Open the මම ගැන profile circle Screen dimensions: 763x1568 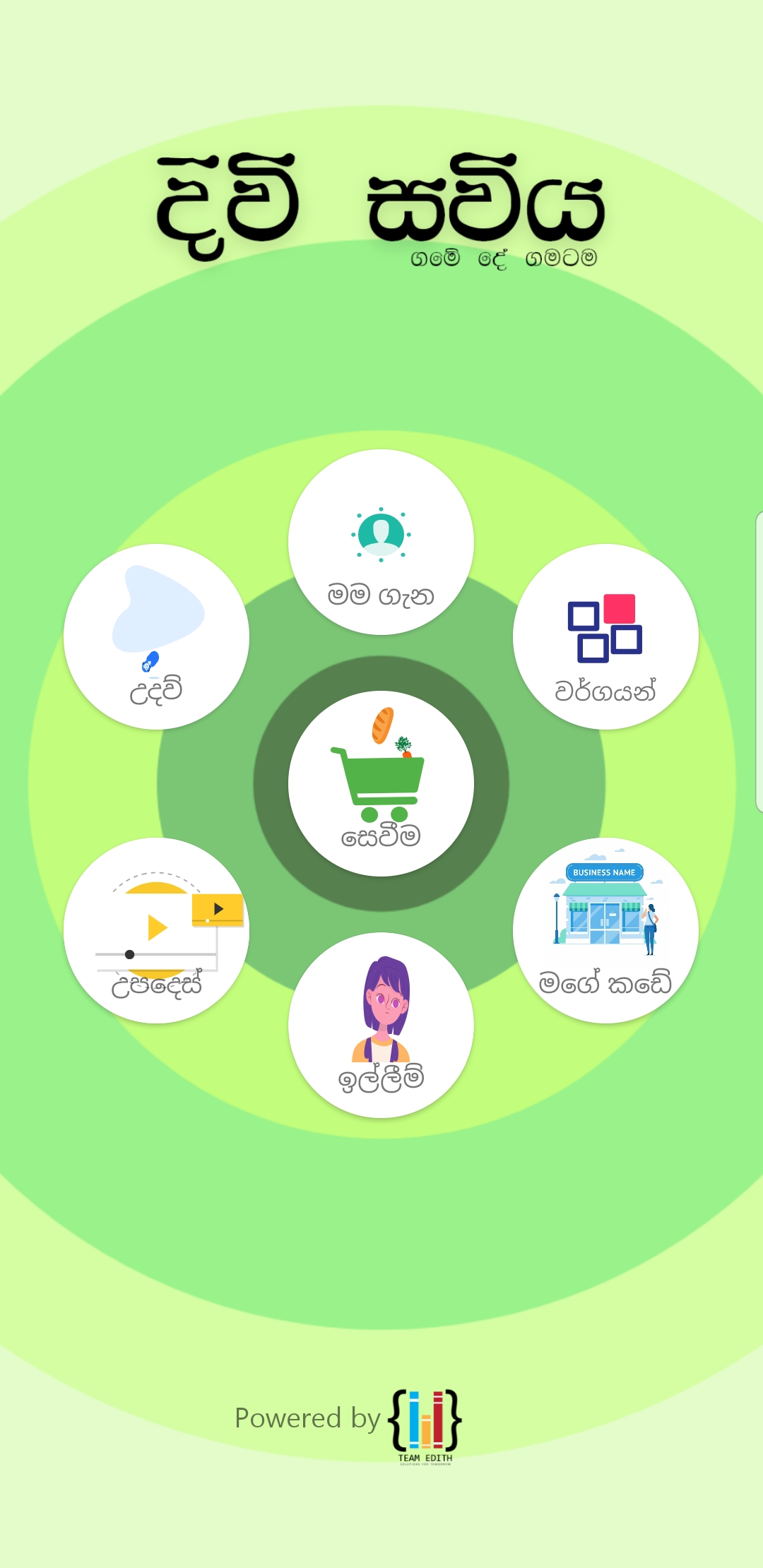tap(381, 542)
